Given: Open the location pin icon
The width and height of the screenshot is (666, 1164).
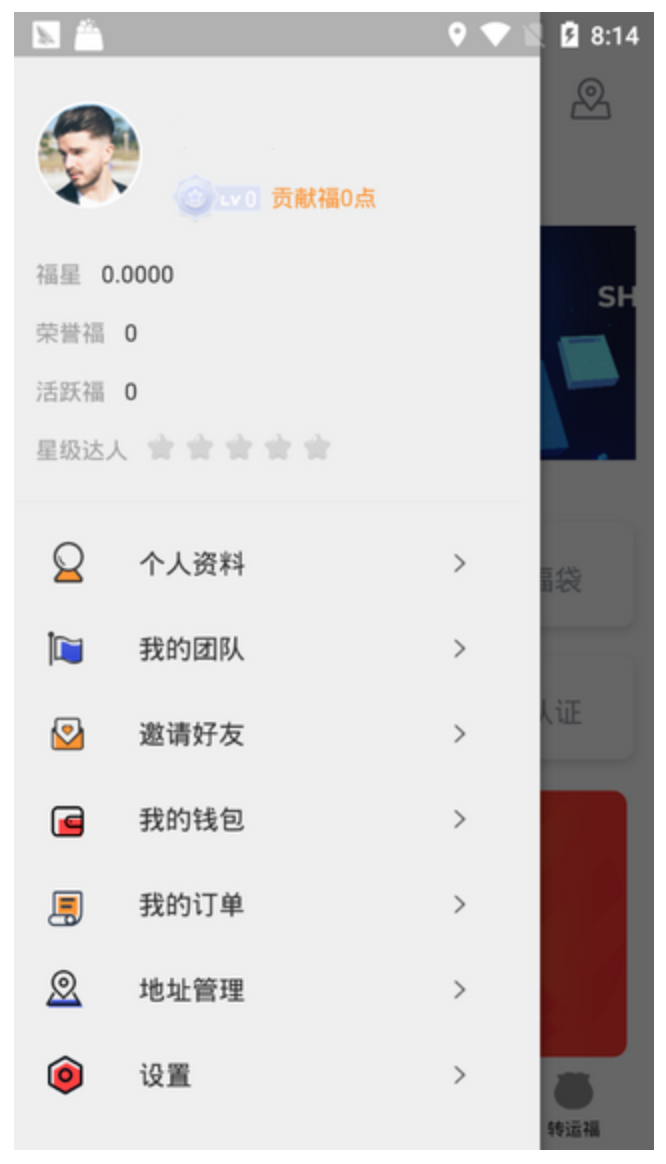Looking at the screenshot, I should pos(591,98).
